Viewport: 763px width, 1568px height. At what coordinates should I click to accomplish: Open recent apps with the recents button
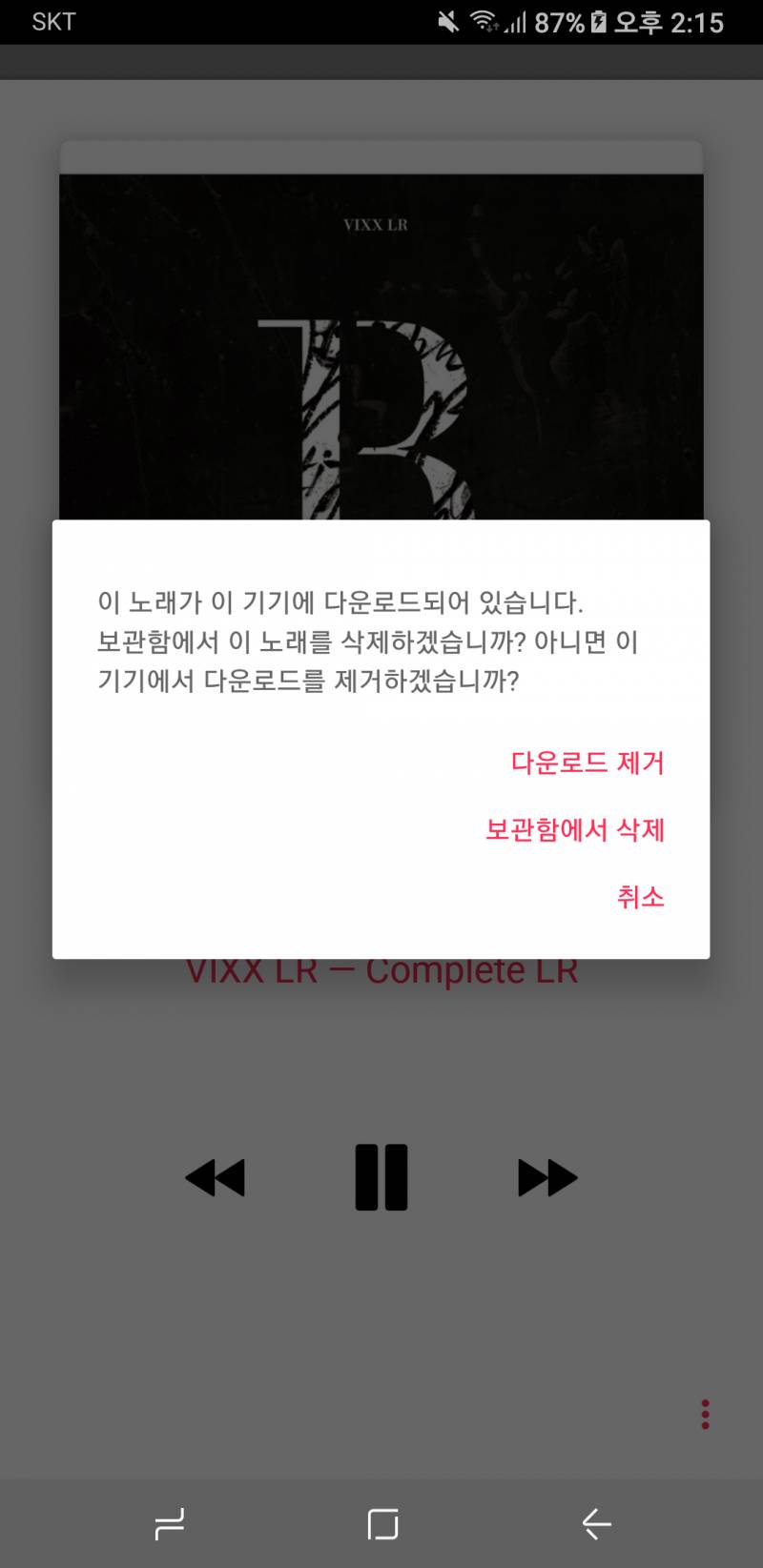point(169,1523)
